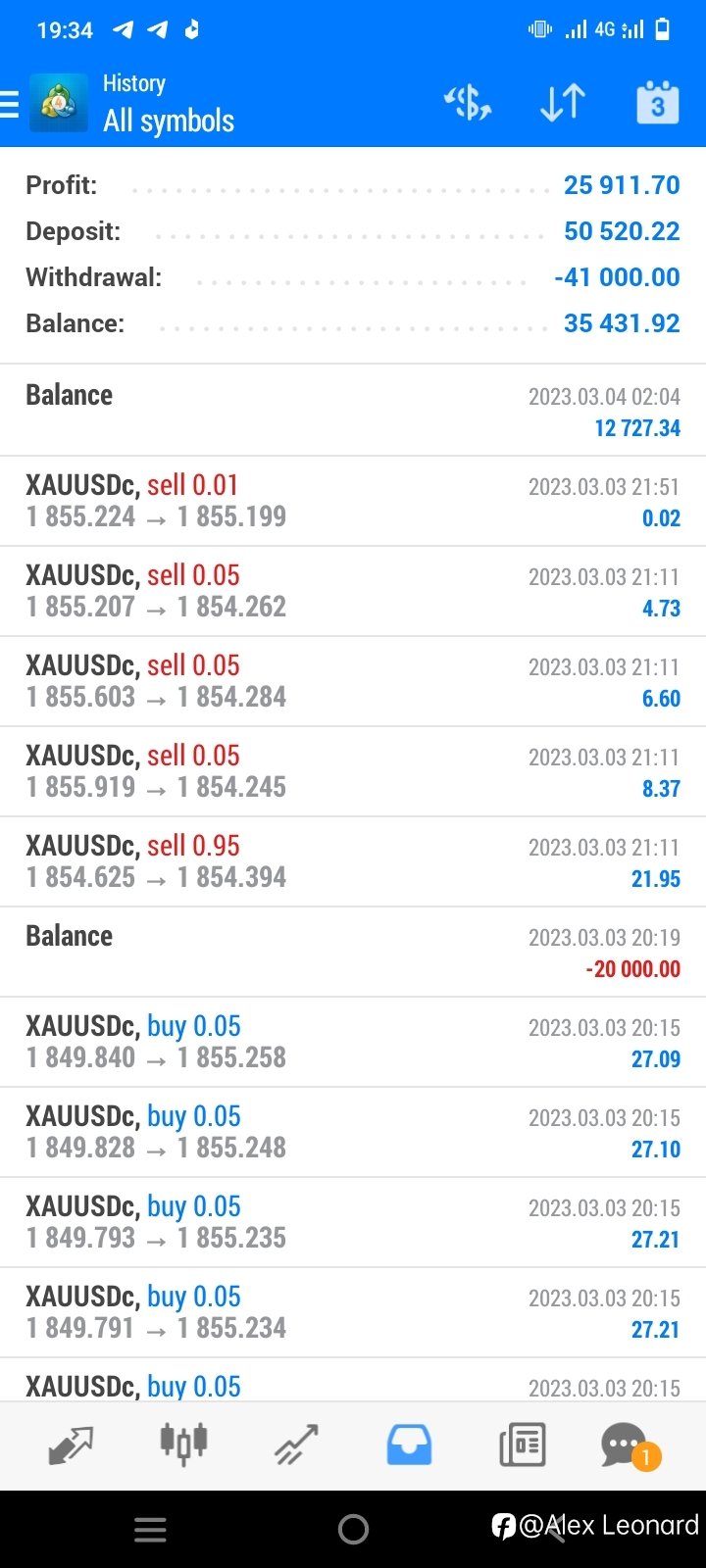This screenshot has height=1568, width=706.
Task: Switch to the Trade tab
Action: click(296, 1445)
